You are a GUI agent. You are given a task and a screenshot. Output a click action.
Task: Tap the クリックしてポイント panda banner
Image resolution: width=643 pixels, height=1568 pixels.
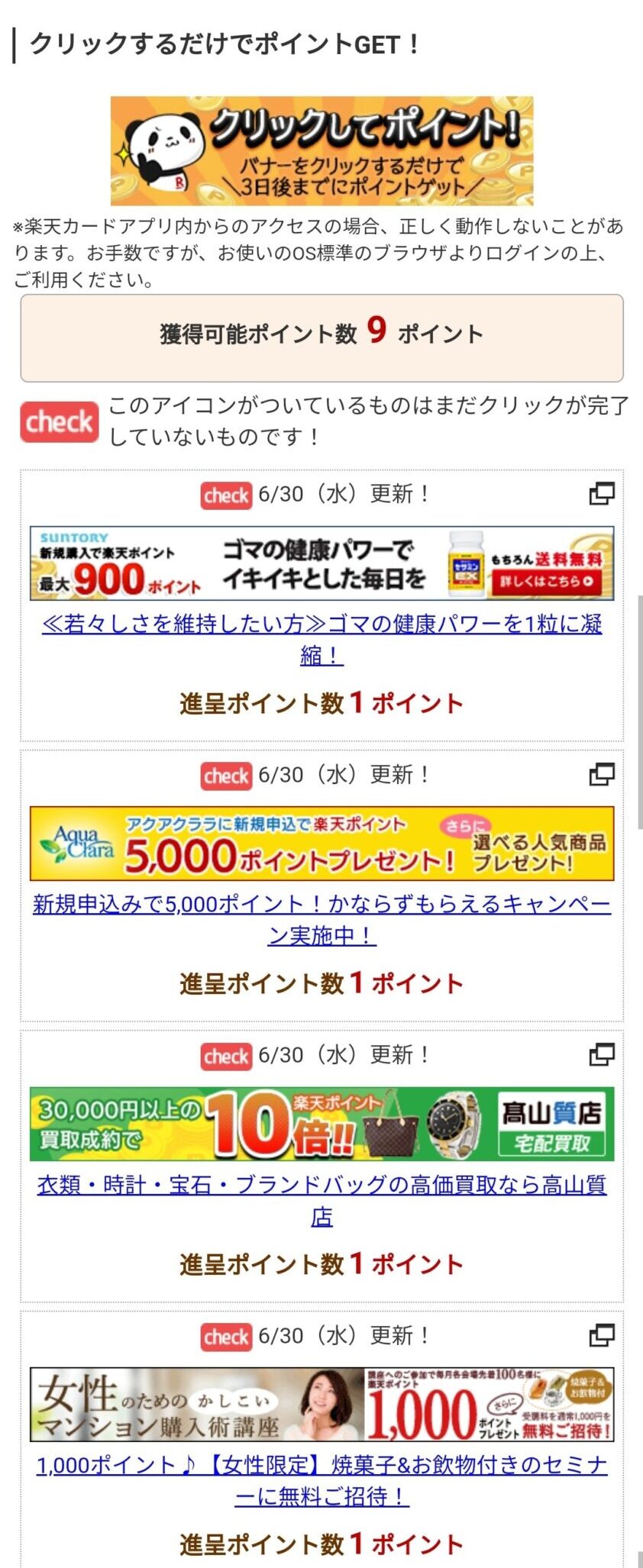pyautogui.click(x=321, y=151)
